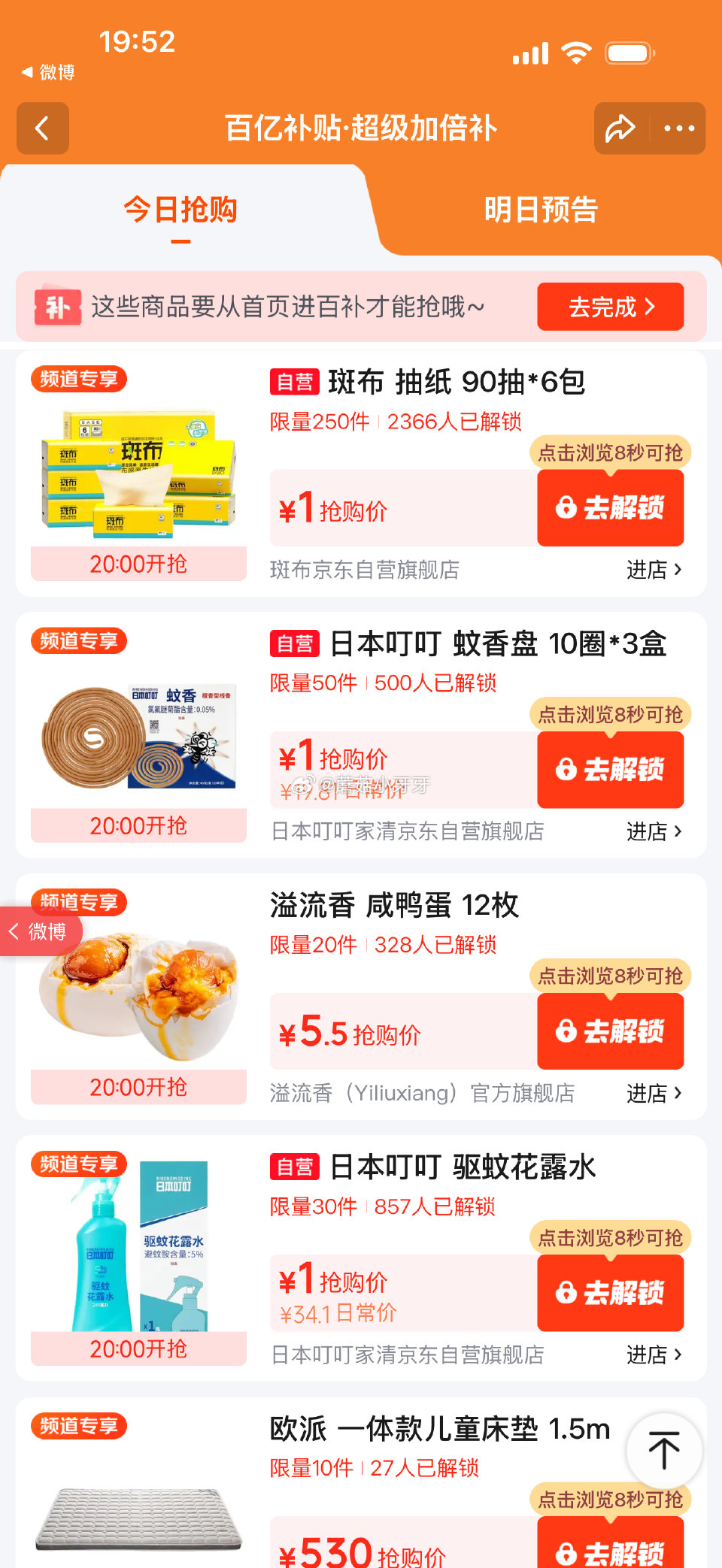This screenshot has height=1568, width=722.
Task: Tap the arrow on 去完成 button
Action: click(651, 306)
